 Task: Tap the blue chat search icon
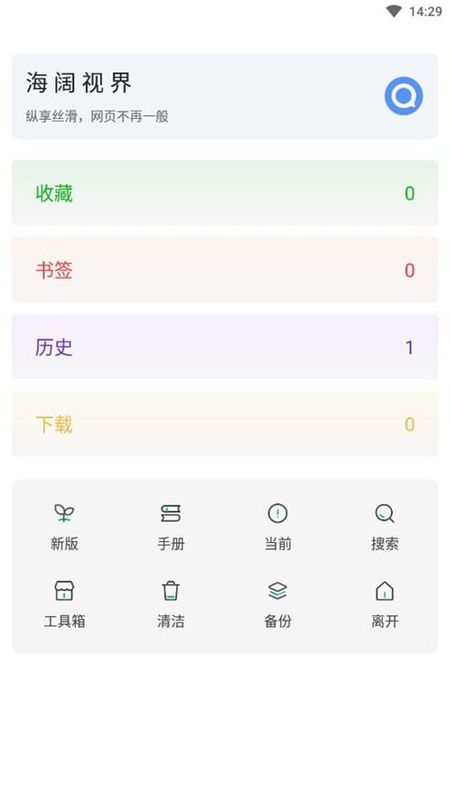pyautogui.click(x=403, y=96)
